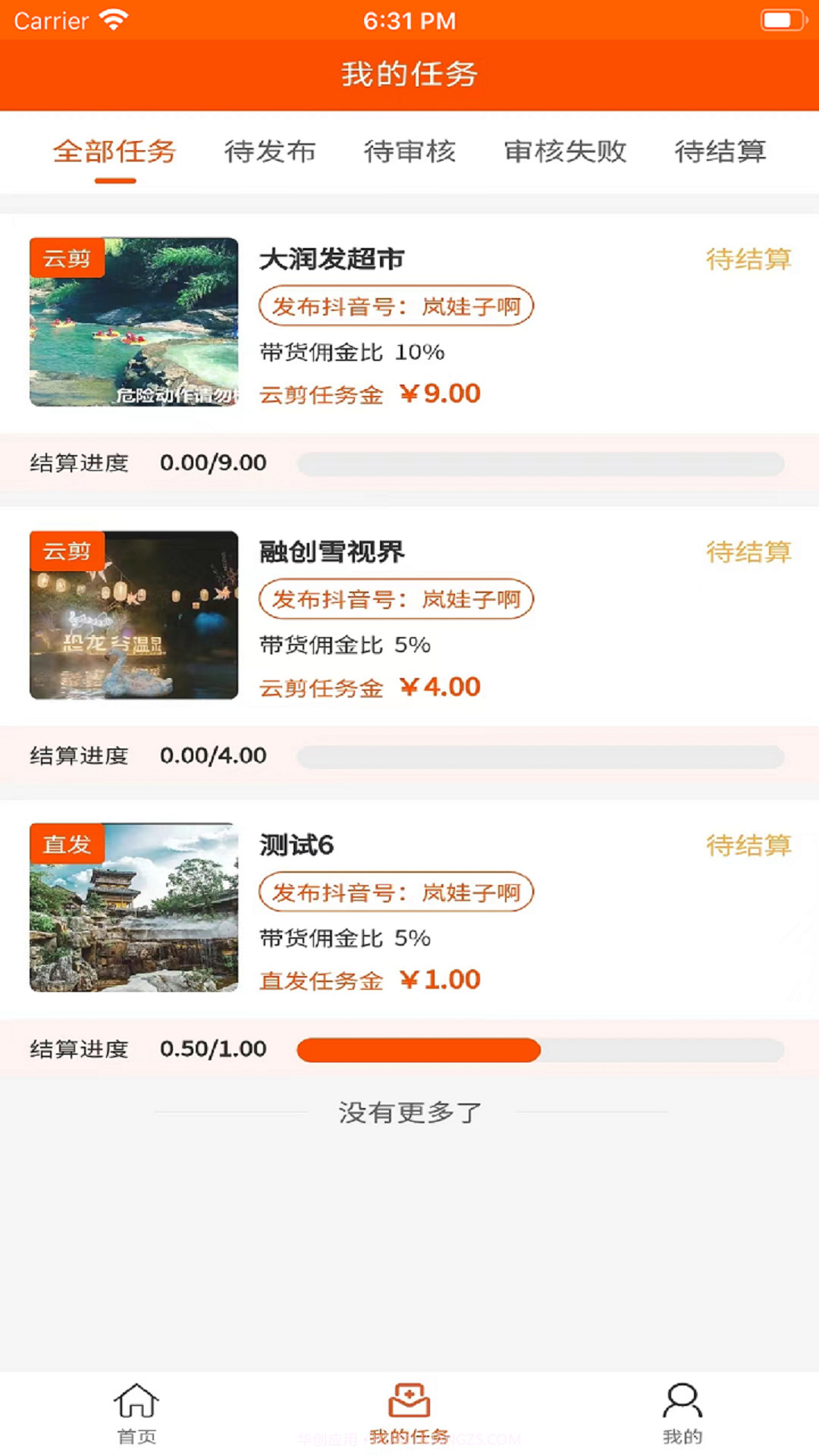Tap 待结算 status on 大润发超市 task

click(748, 260)
